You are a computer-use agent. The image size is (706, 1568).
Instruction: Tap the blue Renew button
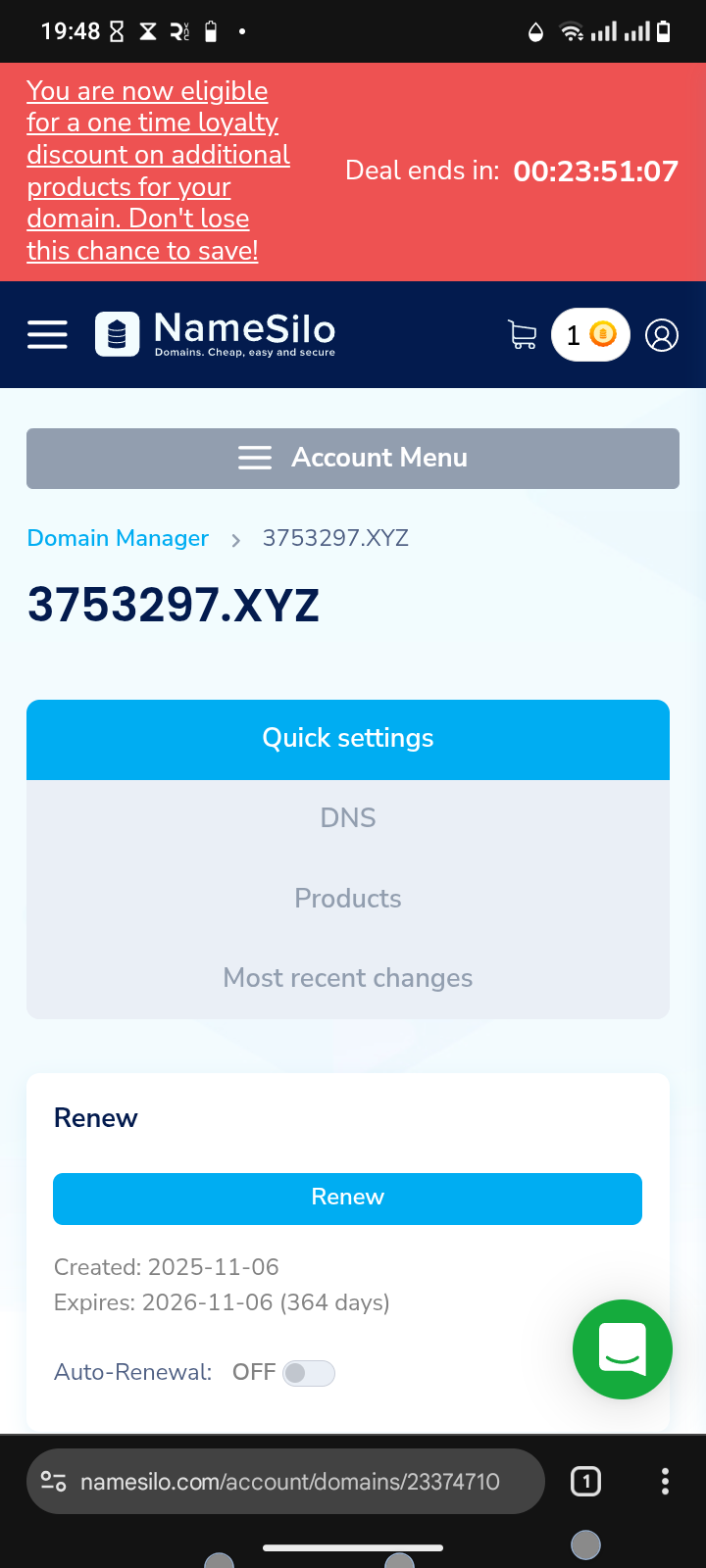pos(348,1198)
